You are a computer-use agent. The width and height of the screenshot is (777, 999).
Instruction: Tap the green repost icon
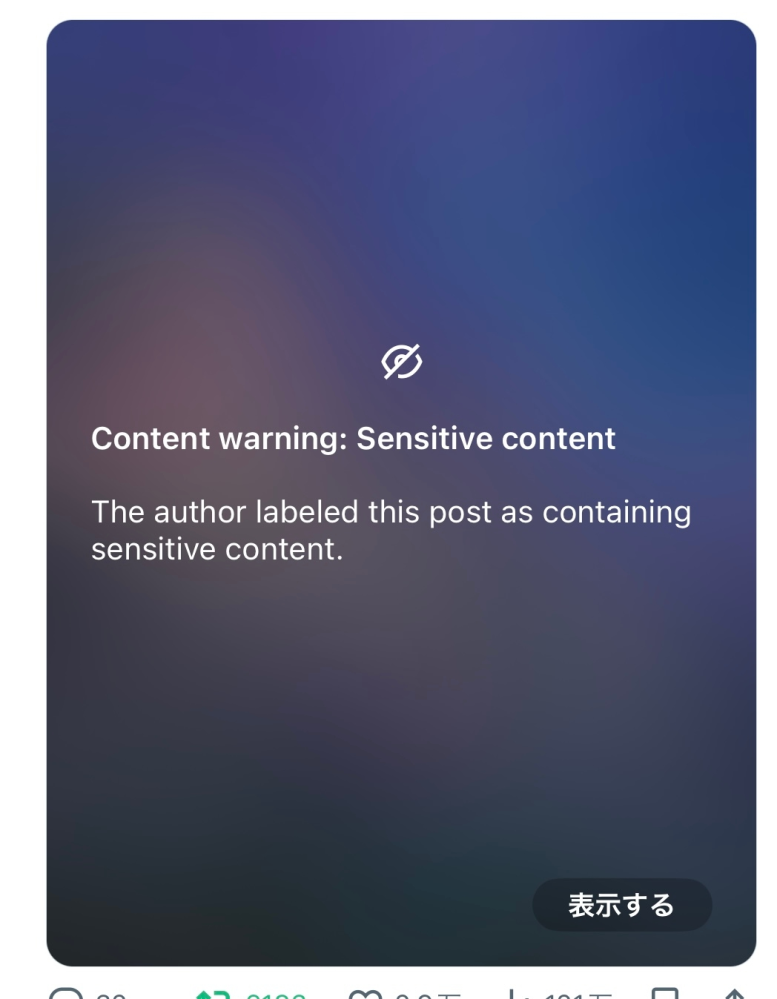click(213, 995)
